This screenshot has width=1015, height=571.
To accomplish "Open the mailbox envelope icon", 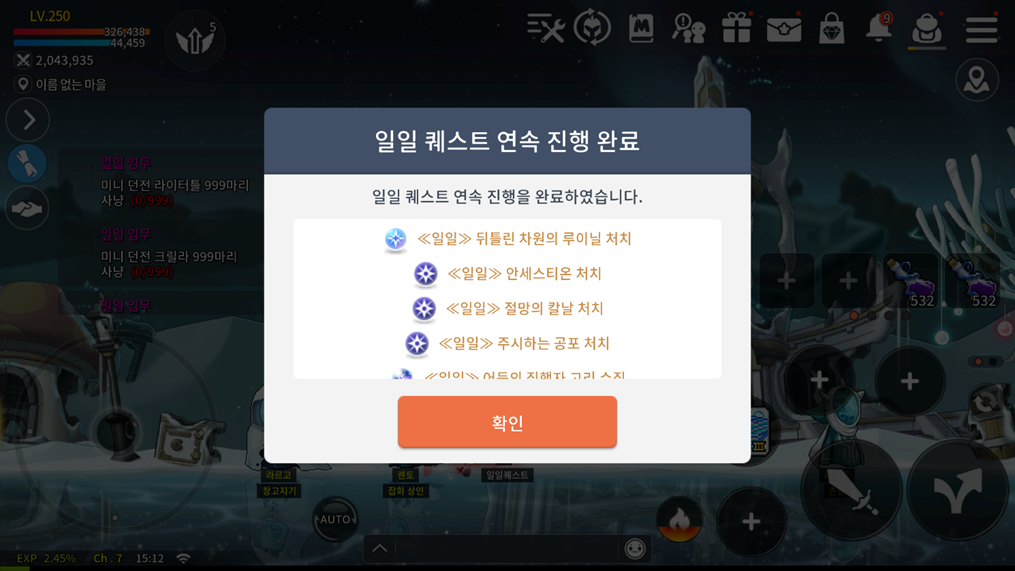I will [783, 29].
